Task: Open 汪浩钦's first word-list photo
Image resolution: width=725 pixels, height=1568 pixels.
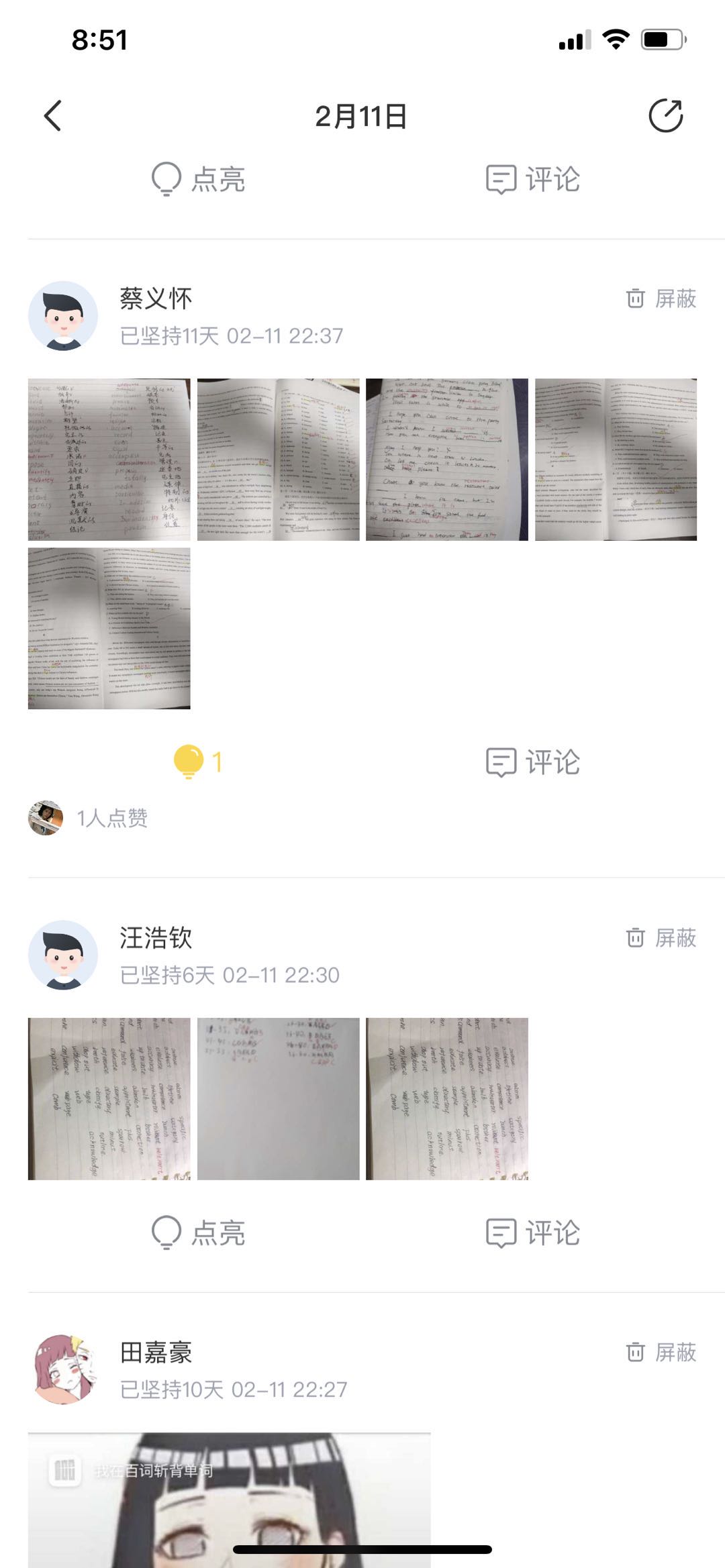Action: [109, 1099]
